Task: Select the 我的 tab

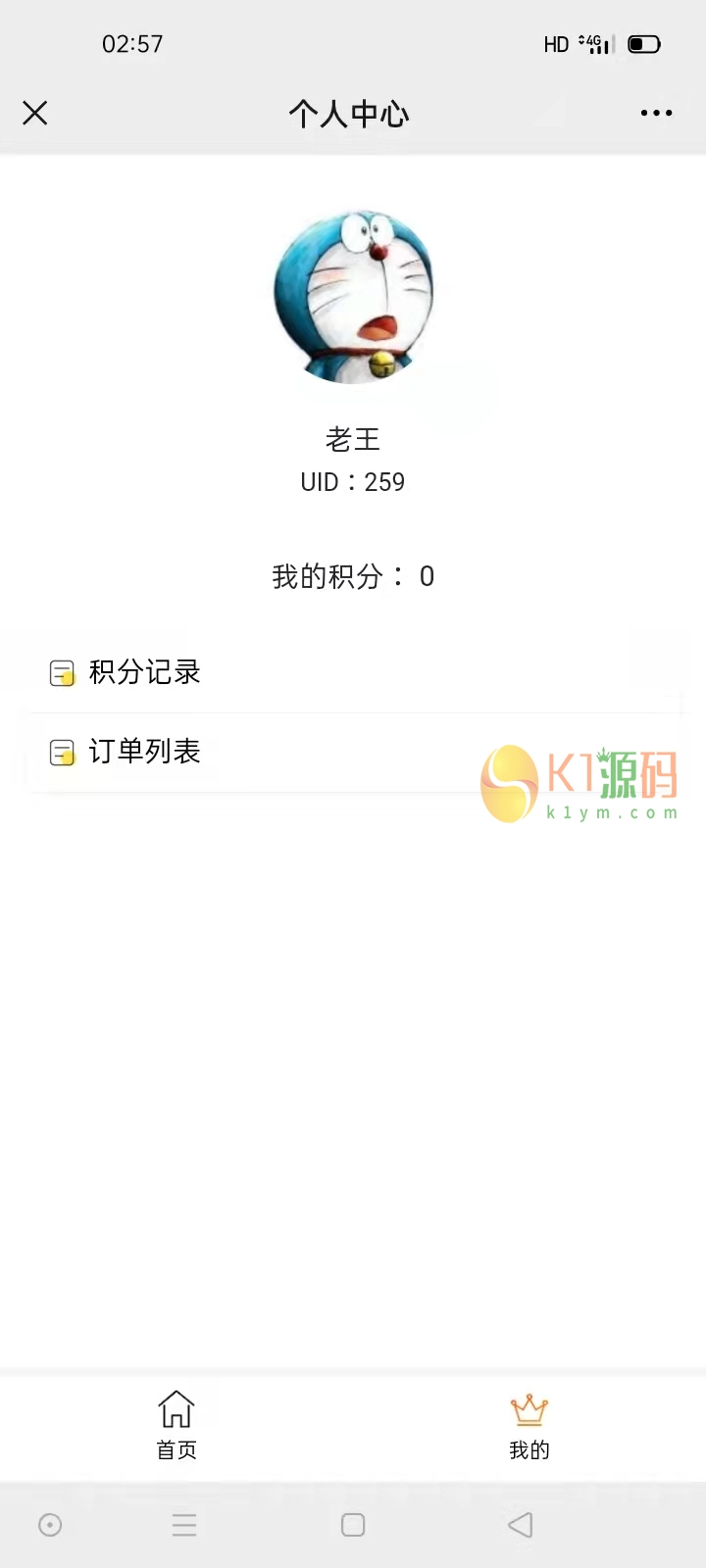Action: [x=529, y=1426]
